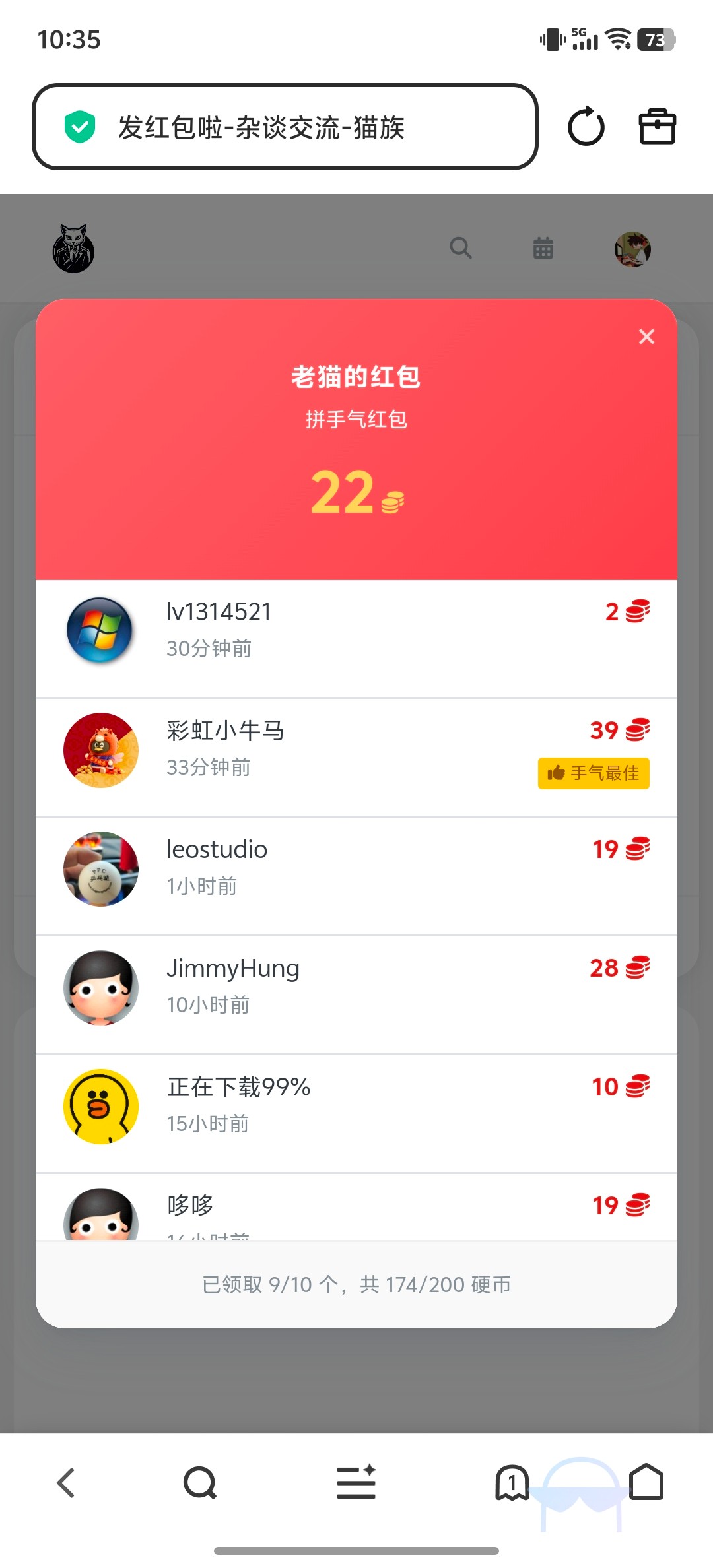Open 哆哆's profile
713x1568 pixels.
[x=100, y=1214]
